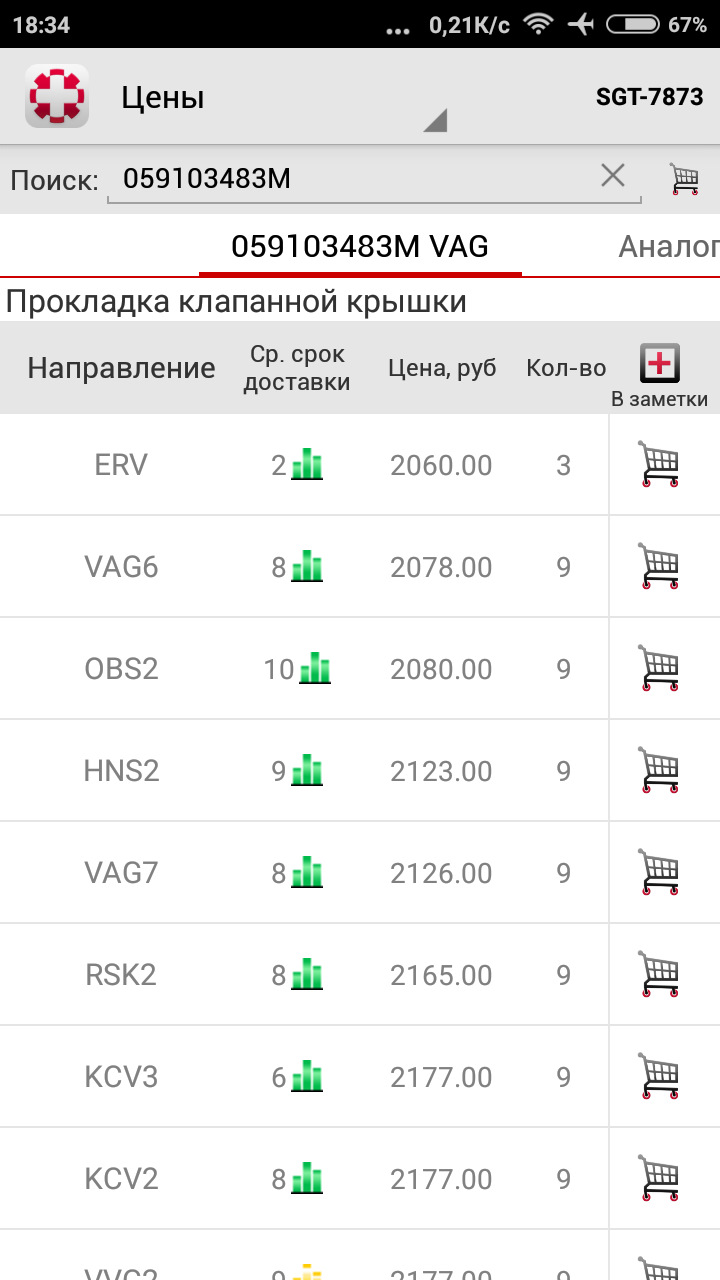Open the app logo menu icon
This screenshot has height=1280, width=720.
[56, 96]
